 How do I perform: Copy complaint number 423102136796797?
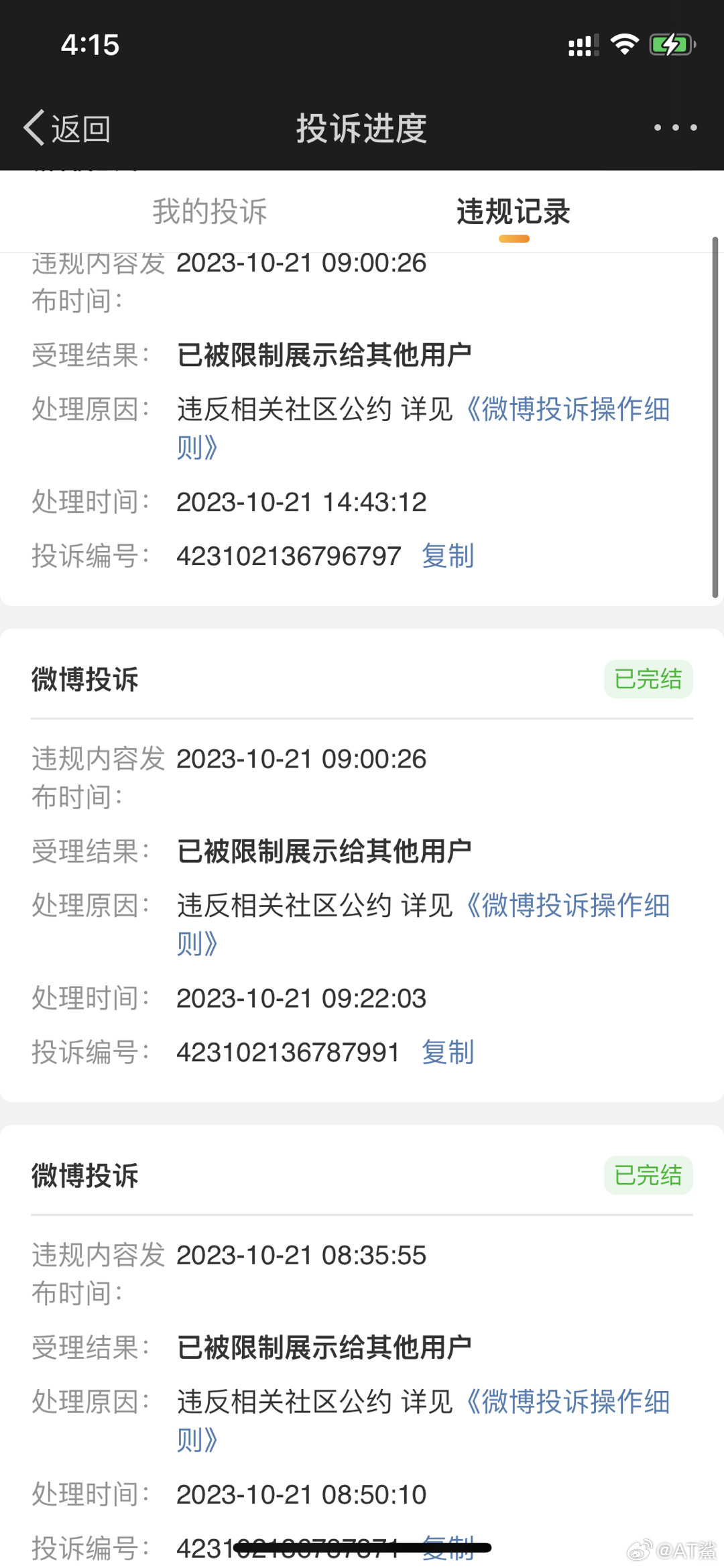[448, 556]
